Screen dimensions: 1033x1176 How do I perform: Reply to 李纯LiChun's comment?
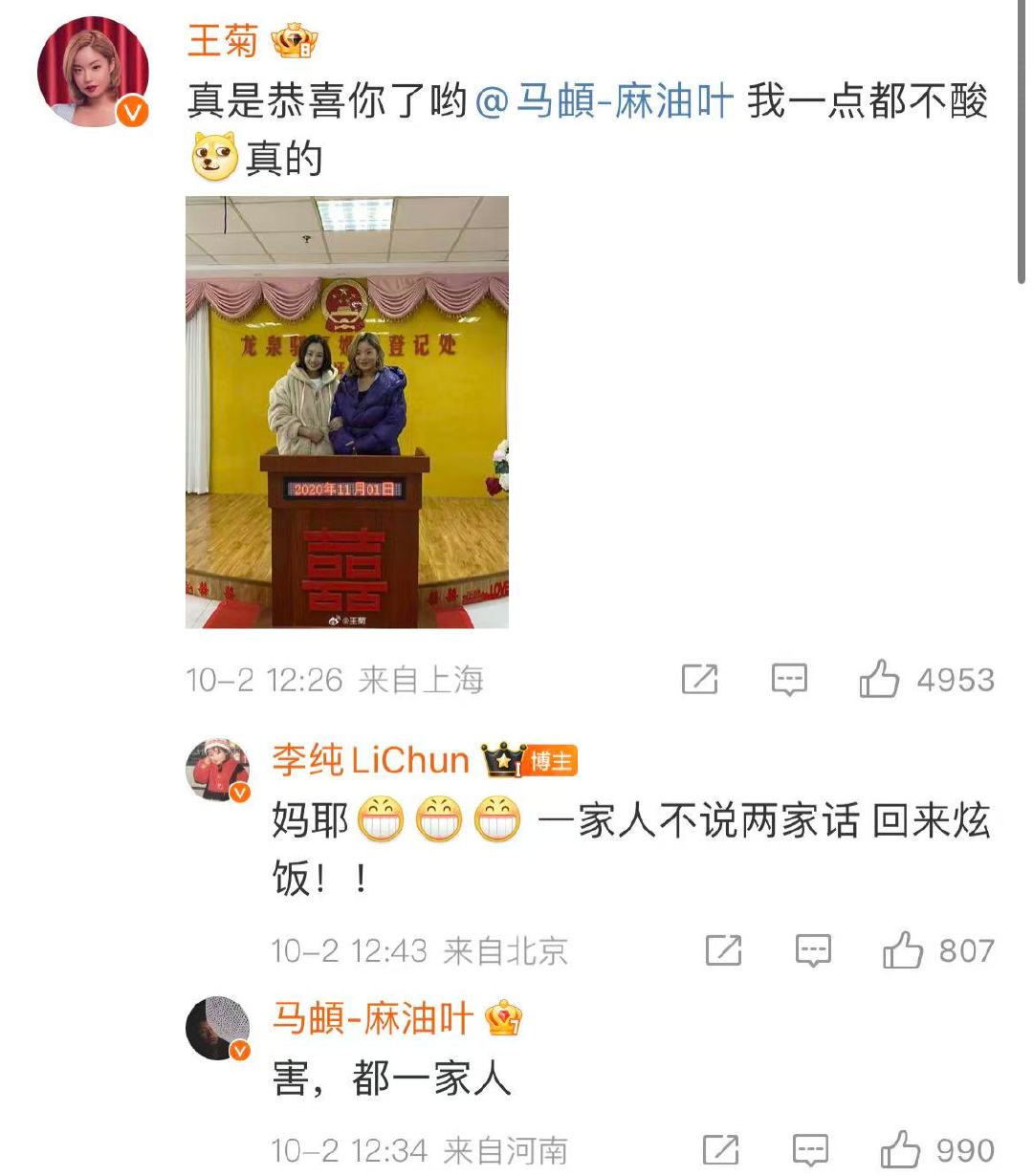813,950
